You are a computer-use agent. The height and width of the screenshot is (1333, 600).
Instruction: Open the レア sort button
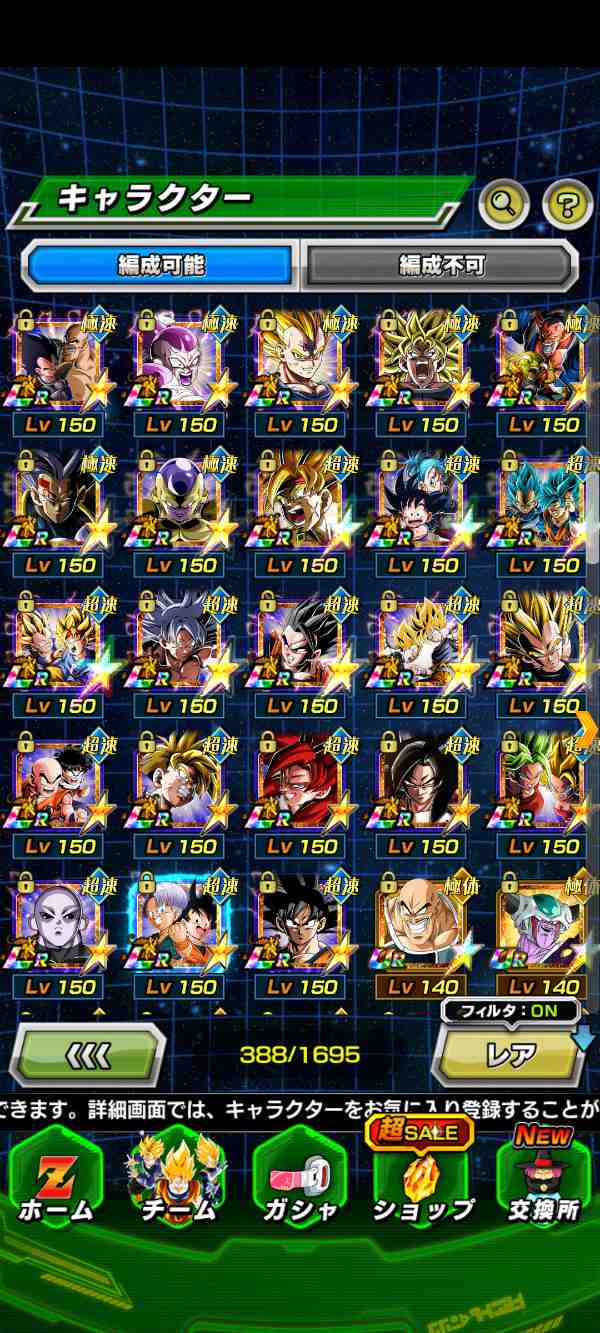click(x=510, y=1056)
